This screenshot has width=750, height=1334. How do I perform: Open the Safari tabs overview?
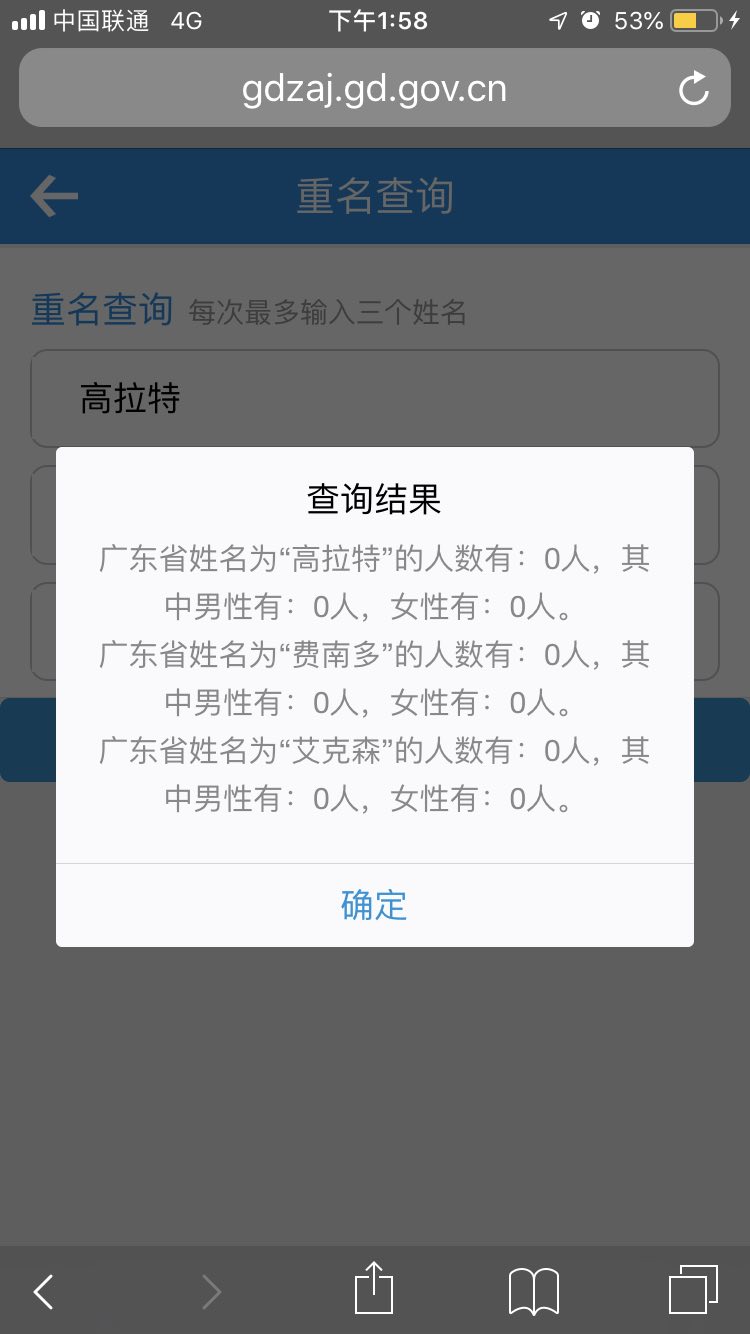[693, 1290]
